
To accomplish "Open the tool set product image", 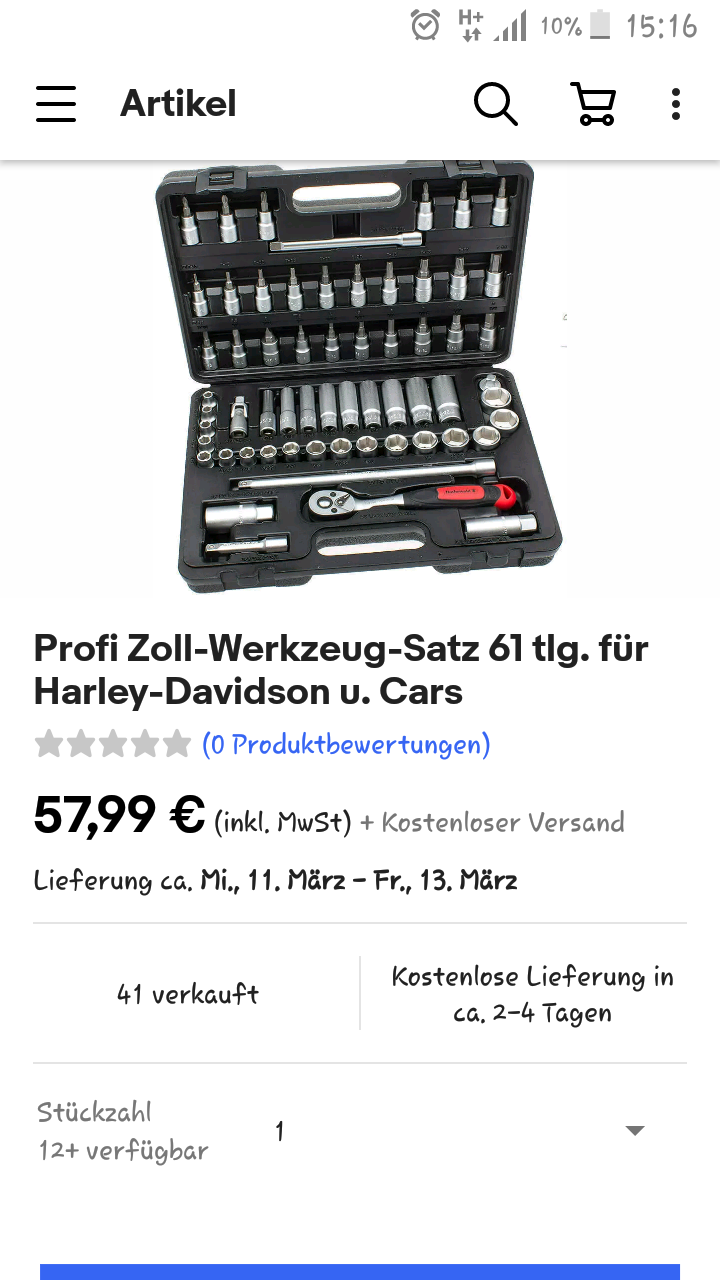I will (360, 378).
